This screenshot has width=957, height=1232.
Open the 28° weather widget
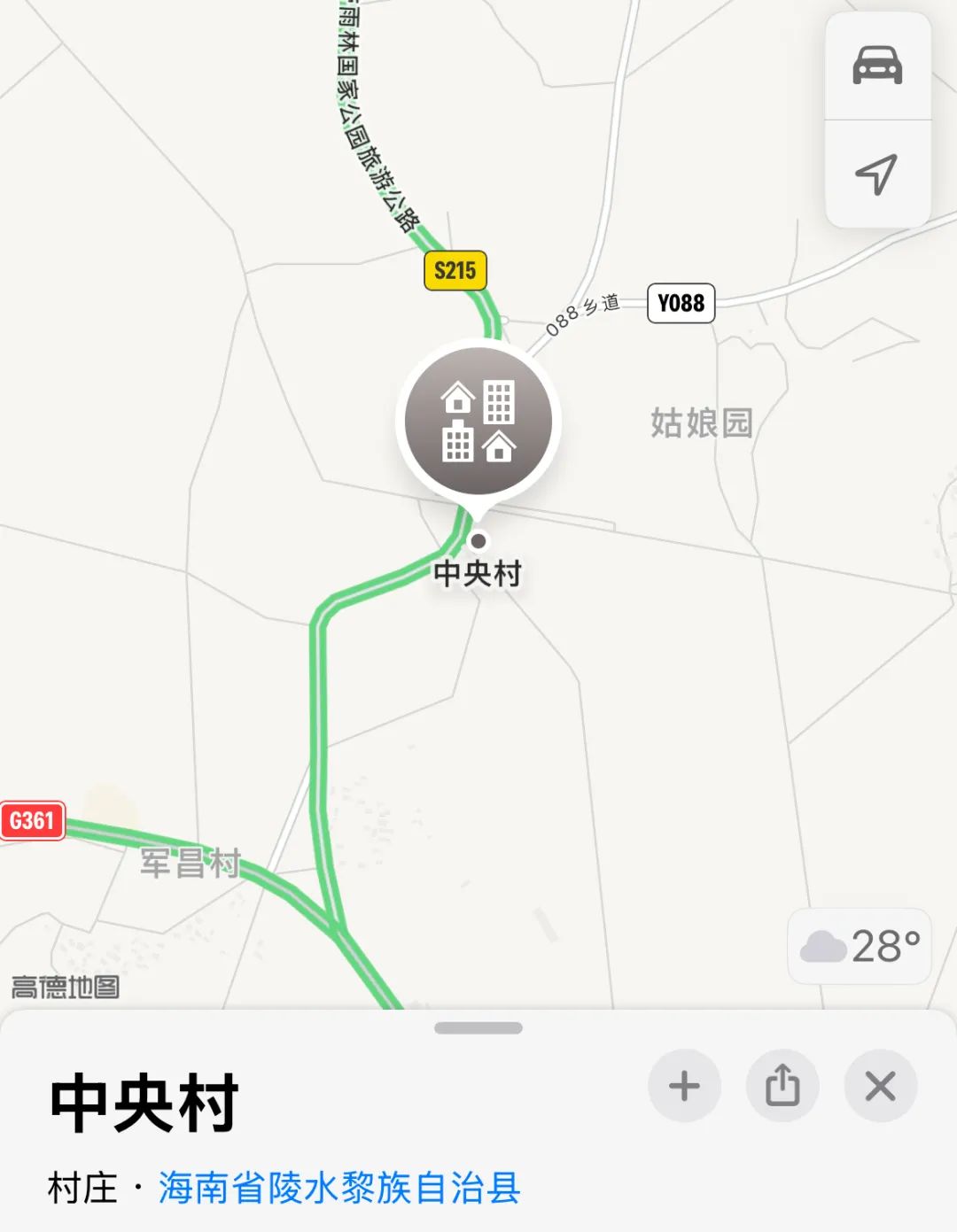[860, 946]
